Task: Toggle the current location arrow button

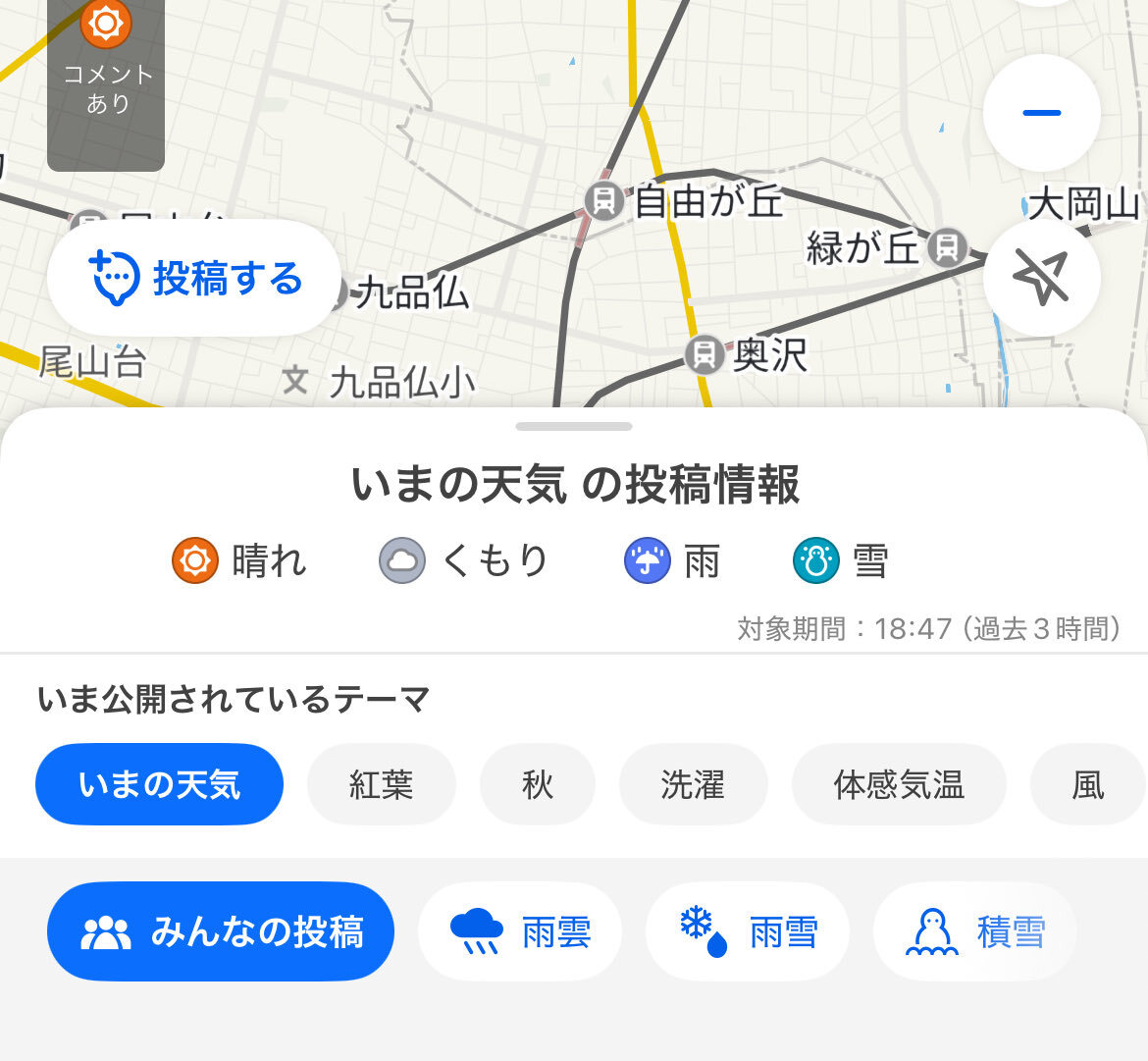Action: 1041,277
